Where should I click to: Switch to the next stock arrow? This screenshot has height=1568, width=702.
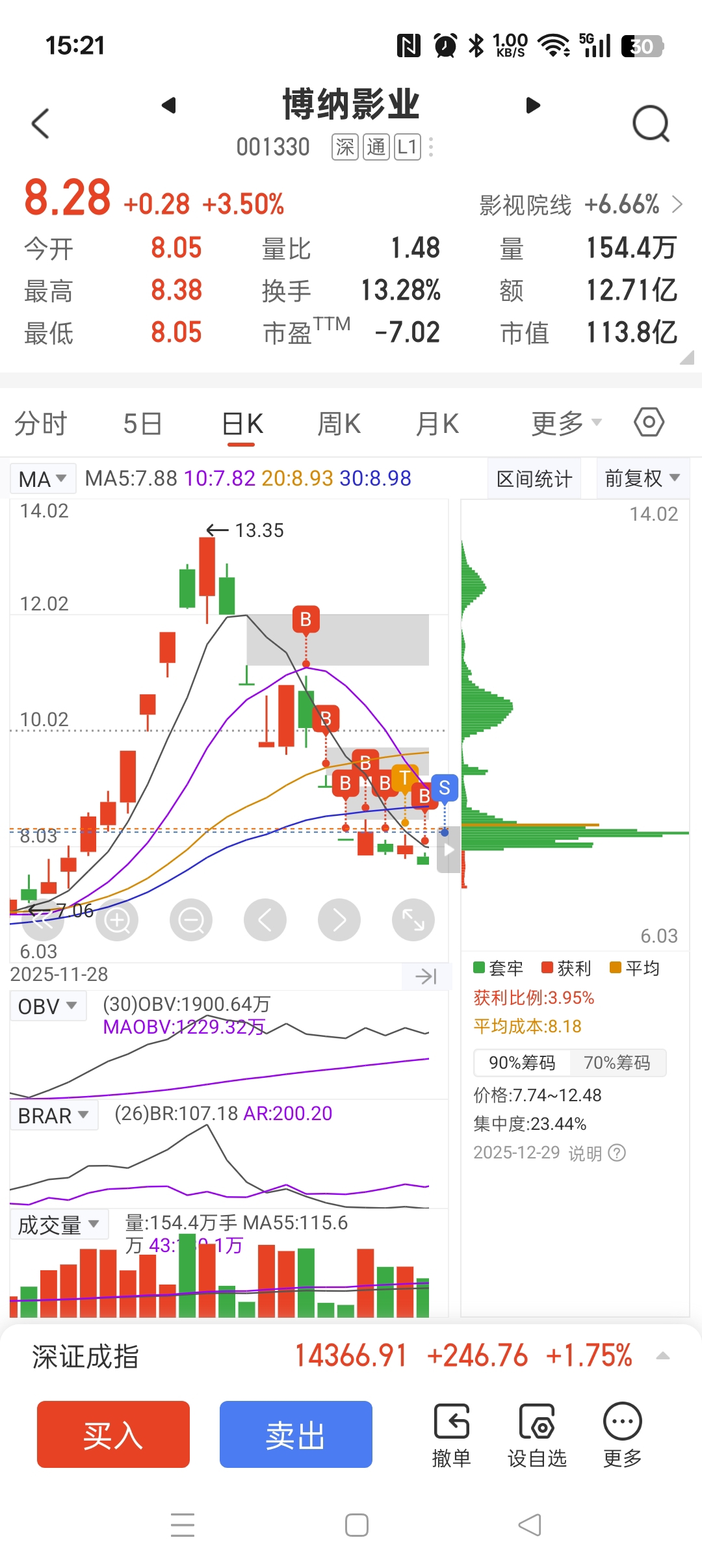[533, 105]
